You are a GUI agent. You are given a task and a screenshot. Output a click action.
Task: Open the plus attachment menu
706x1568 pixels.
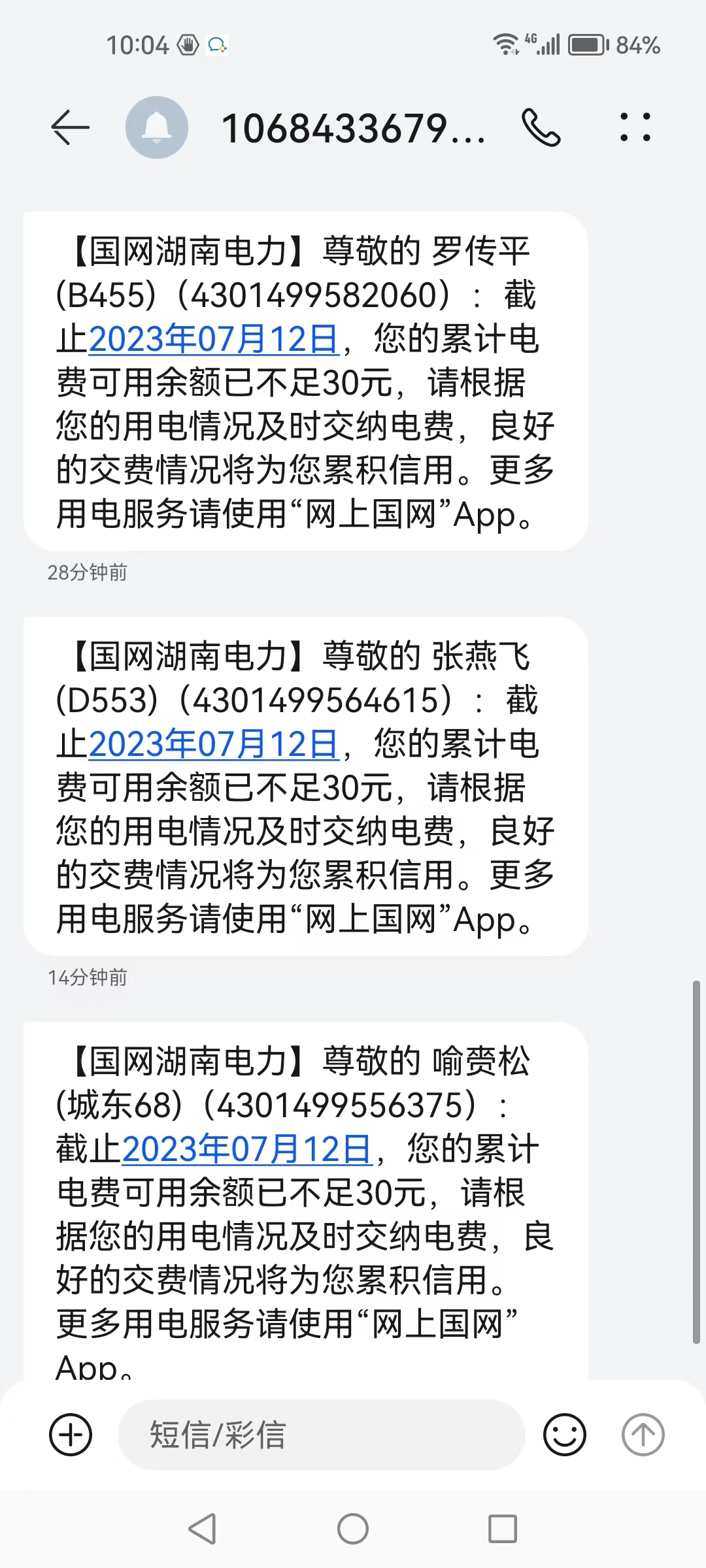click(71, 1435)
